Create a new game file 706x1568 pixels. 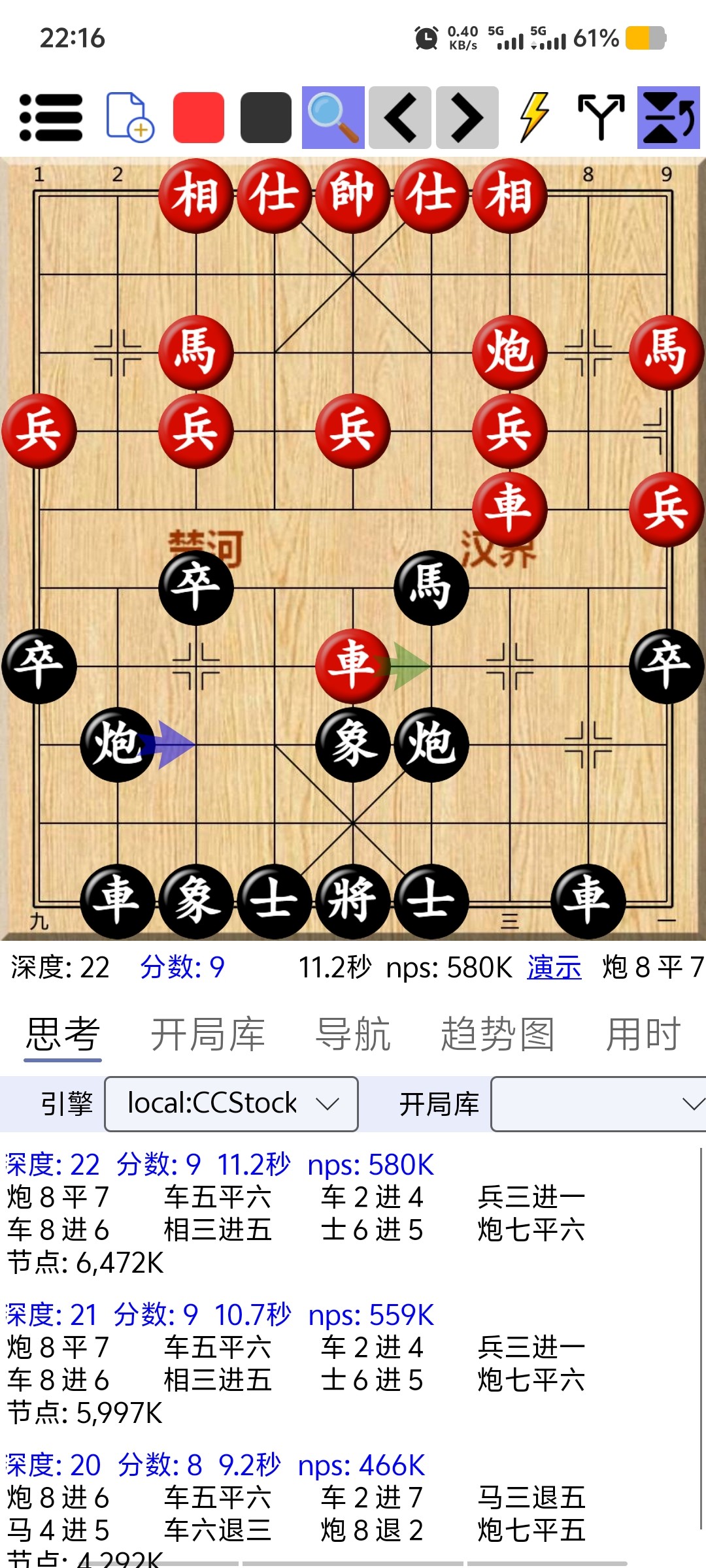coord(130,118)
